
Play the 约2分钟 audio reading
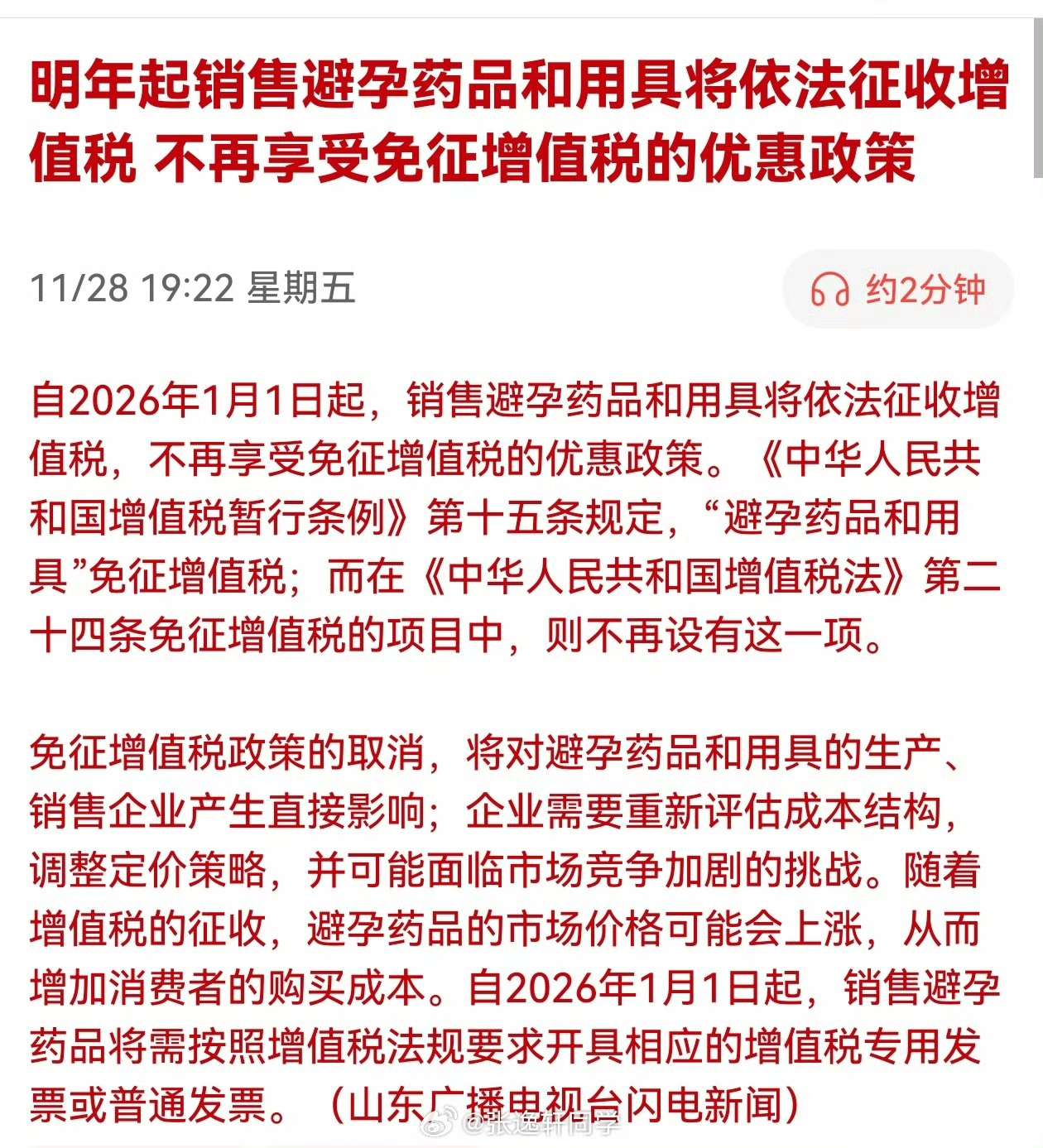(898, 290)
